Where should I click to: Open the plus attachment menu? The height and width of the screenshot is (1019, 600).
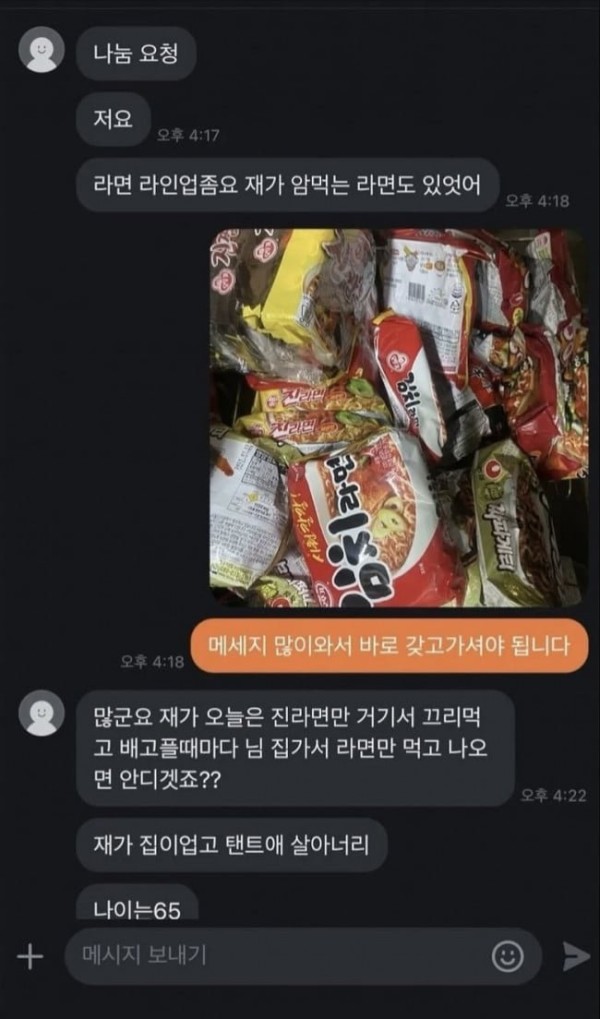(29, 957)
